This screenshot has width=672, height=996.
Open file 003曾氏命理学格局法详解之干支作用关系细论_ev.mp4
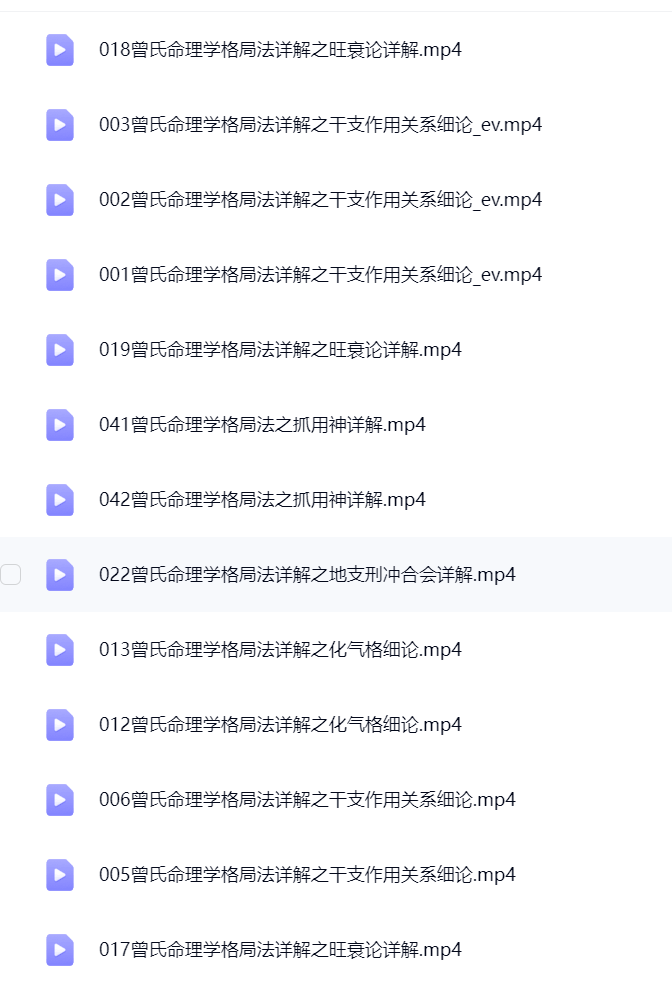[320, 125]
